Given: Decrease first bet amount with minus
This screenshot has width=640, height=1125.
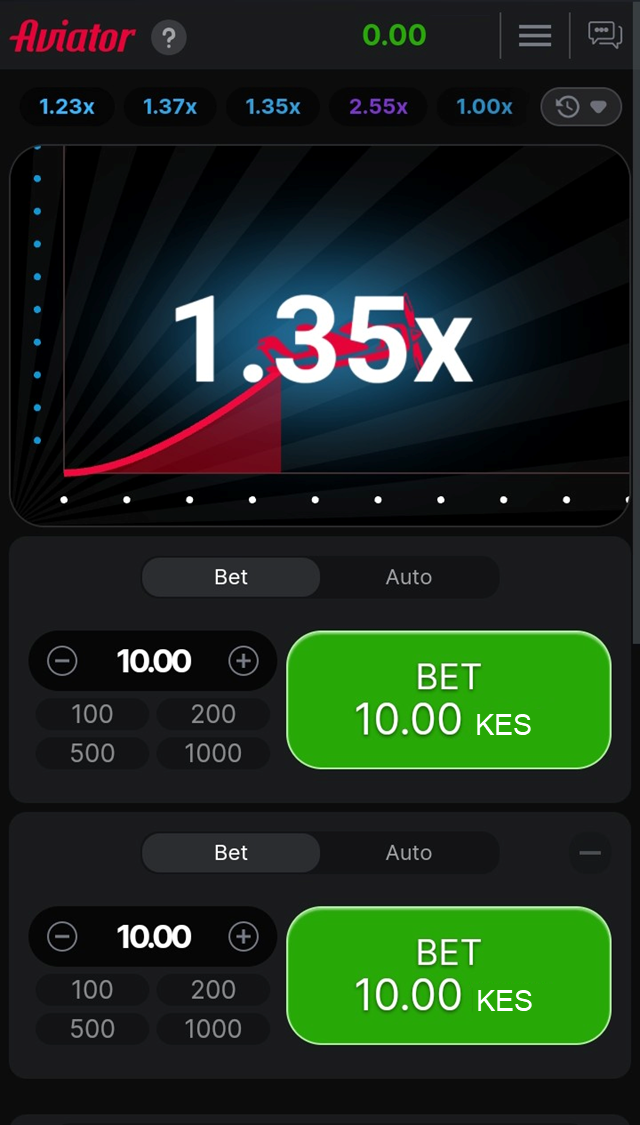Looking at the screenshot, I should pos(62,661).
